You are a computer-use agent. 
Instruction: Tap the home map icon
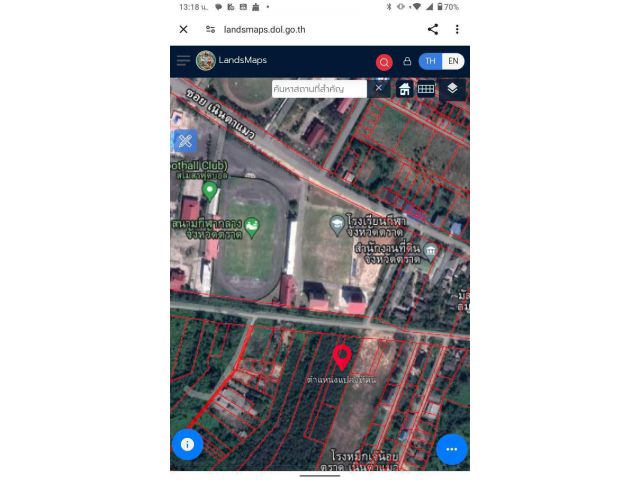[404, 89]
